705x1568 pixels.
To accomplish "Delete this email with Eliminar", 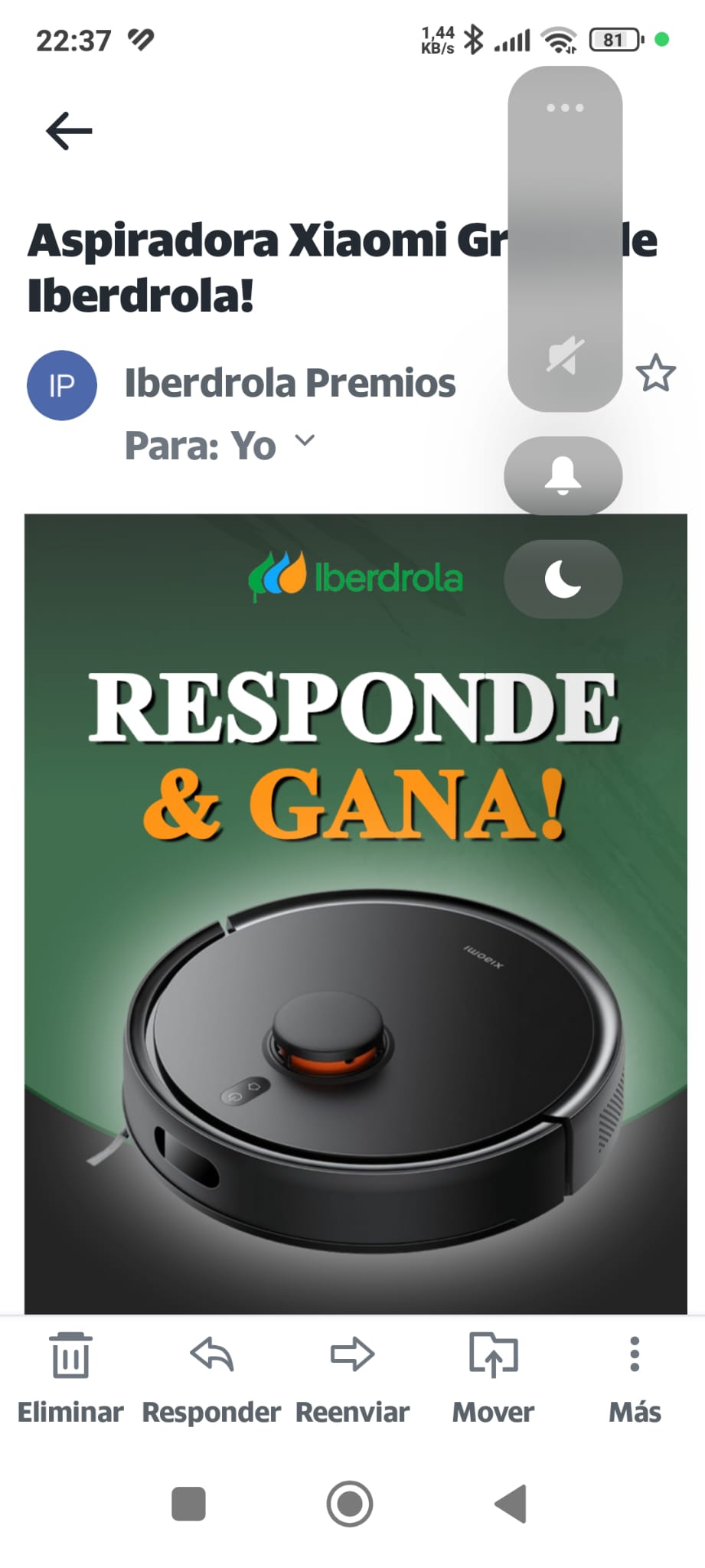I will pyautogui.click(x=70, y=1378).
